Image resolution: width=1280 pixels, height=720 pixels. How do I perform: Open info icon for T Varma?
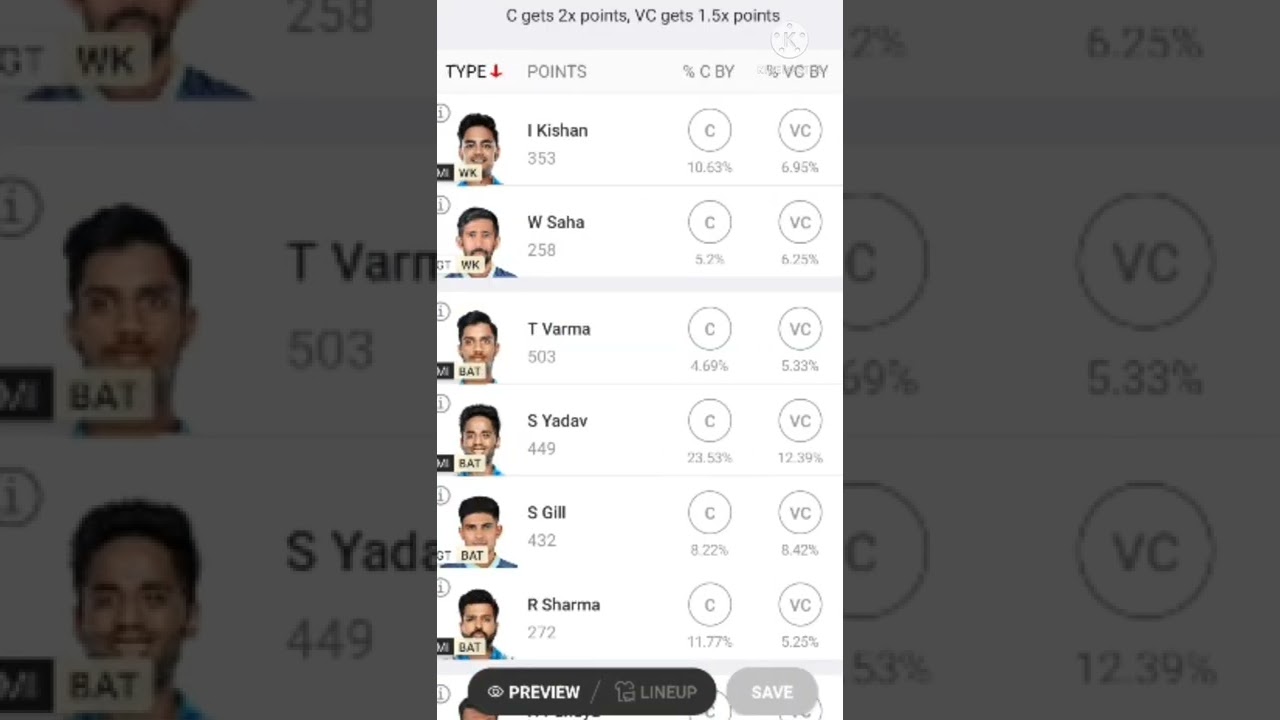click(443, 312)
